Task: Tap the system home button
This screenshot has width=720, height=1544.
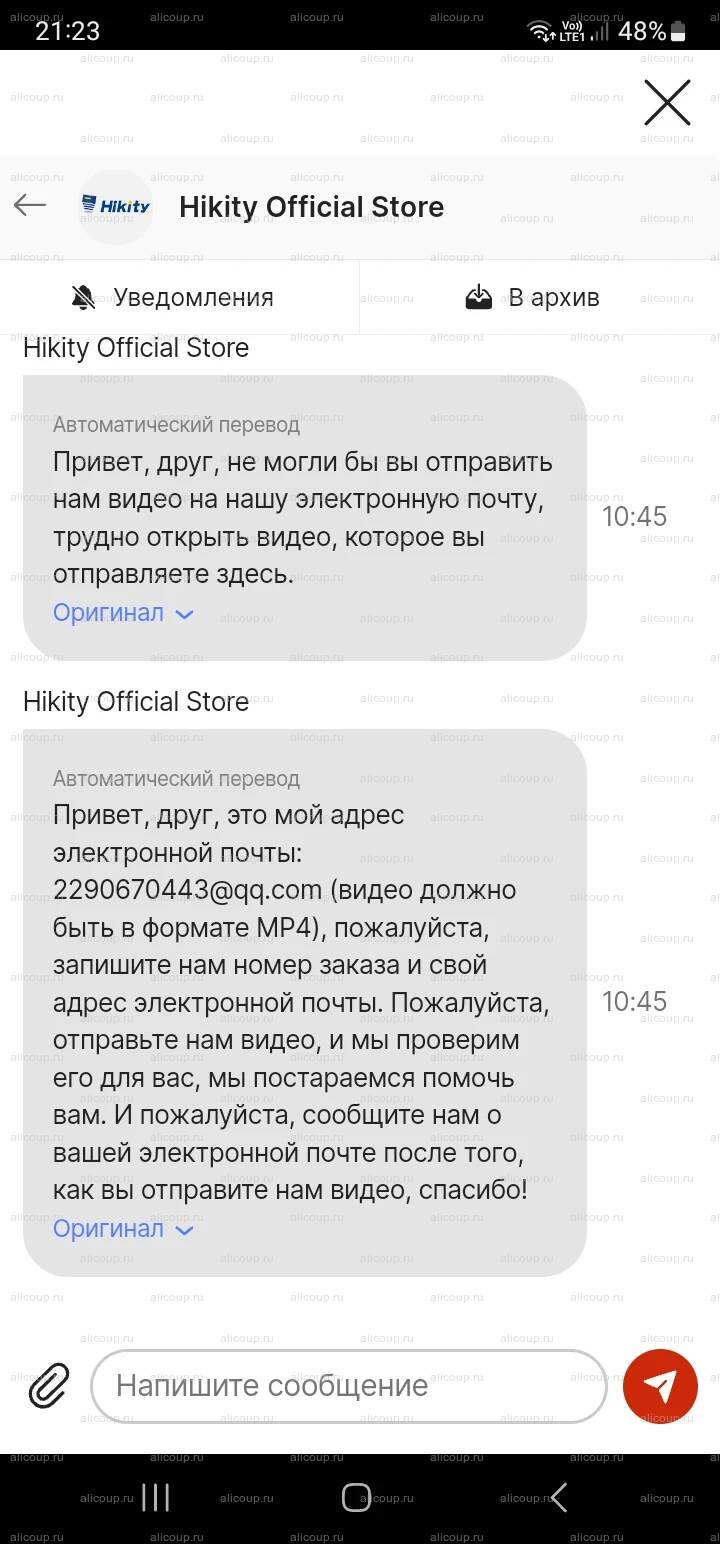Action: [x=357, y=1497]
